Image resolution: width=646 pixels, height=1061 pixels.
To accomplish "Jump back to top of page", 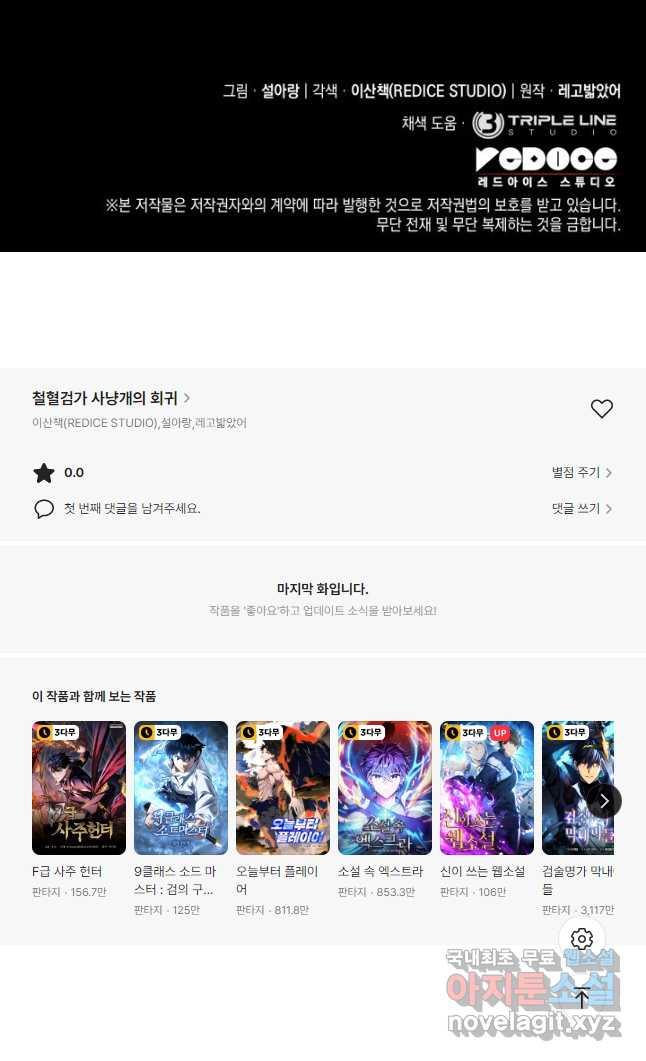I will click(582, 997).
